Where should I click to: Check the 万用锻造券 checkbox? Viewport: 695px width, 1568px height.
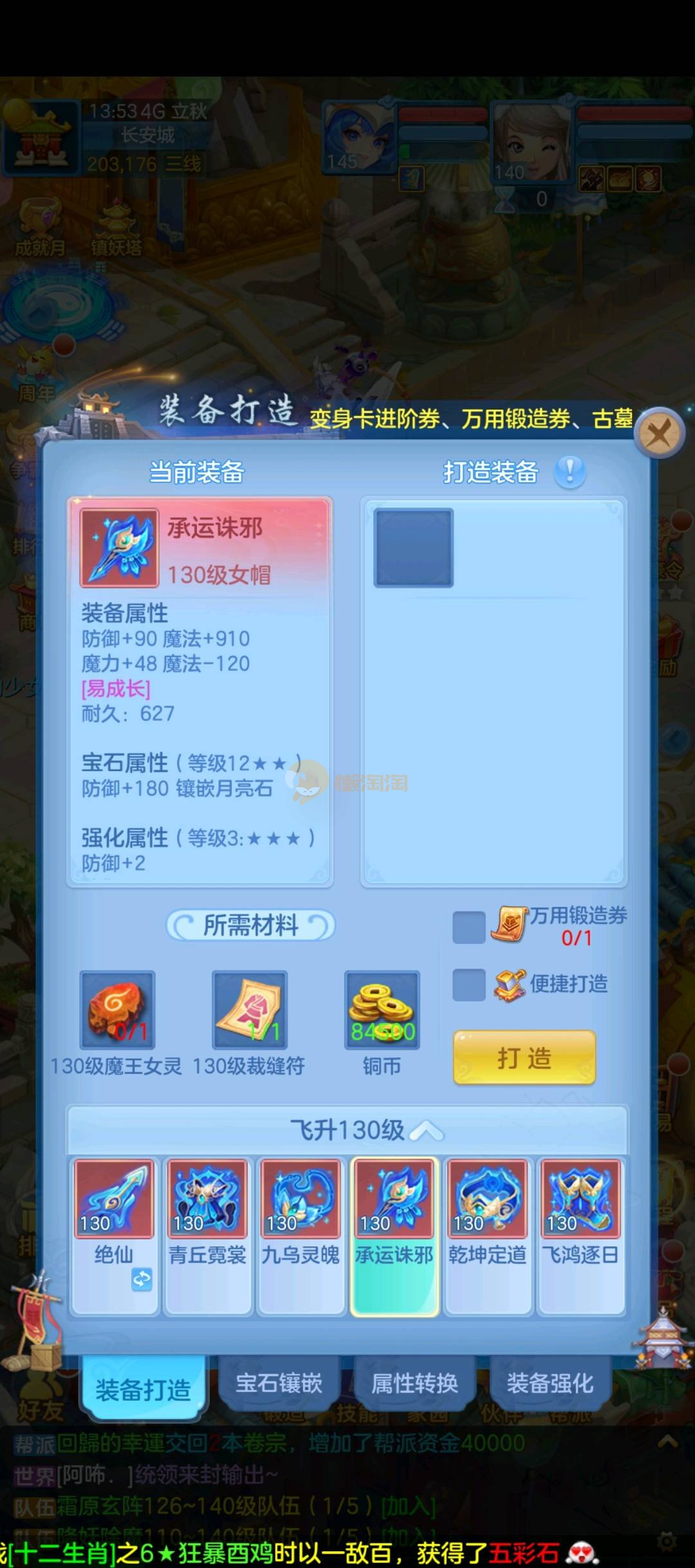468,927
